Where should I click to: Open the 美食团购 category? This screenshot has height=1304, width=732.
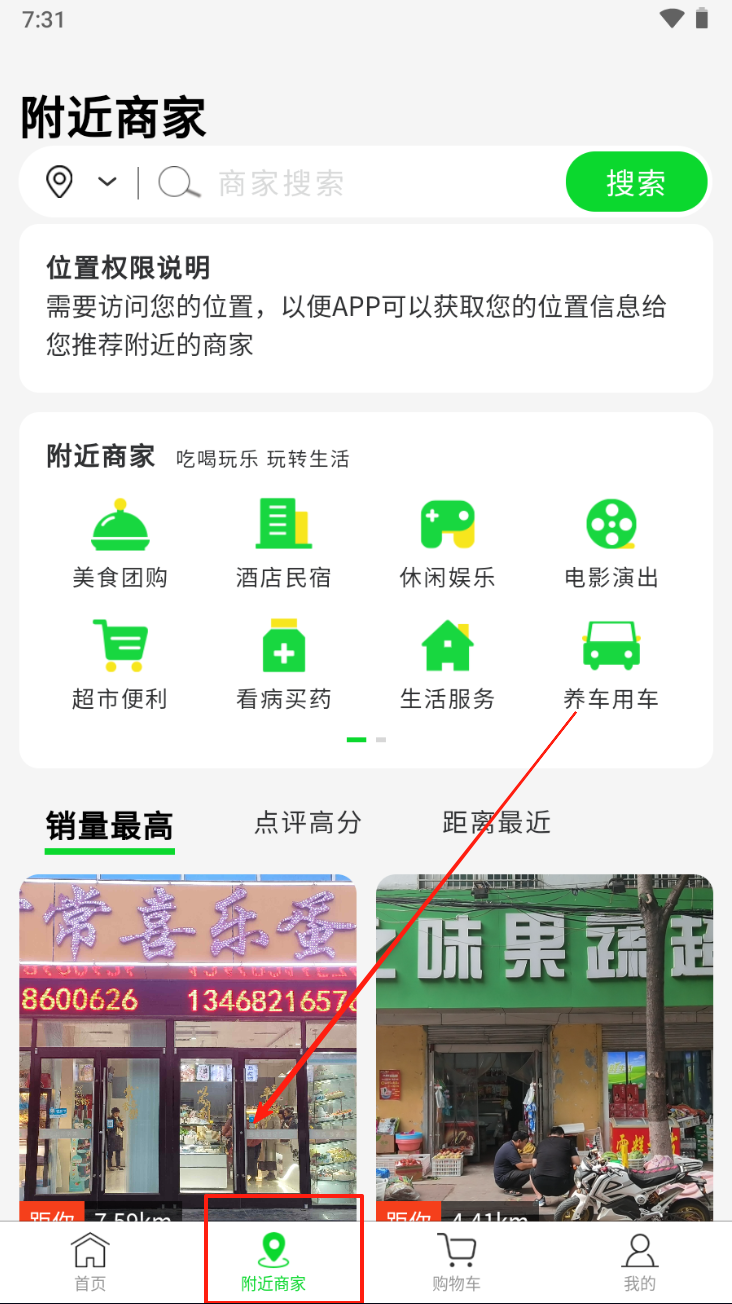point(120,543)
